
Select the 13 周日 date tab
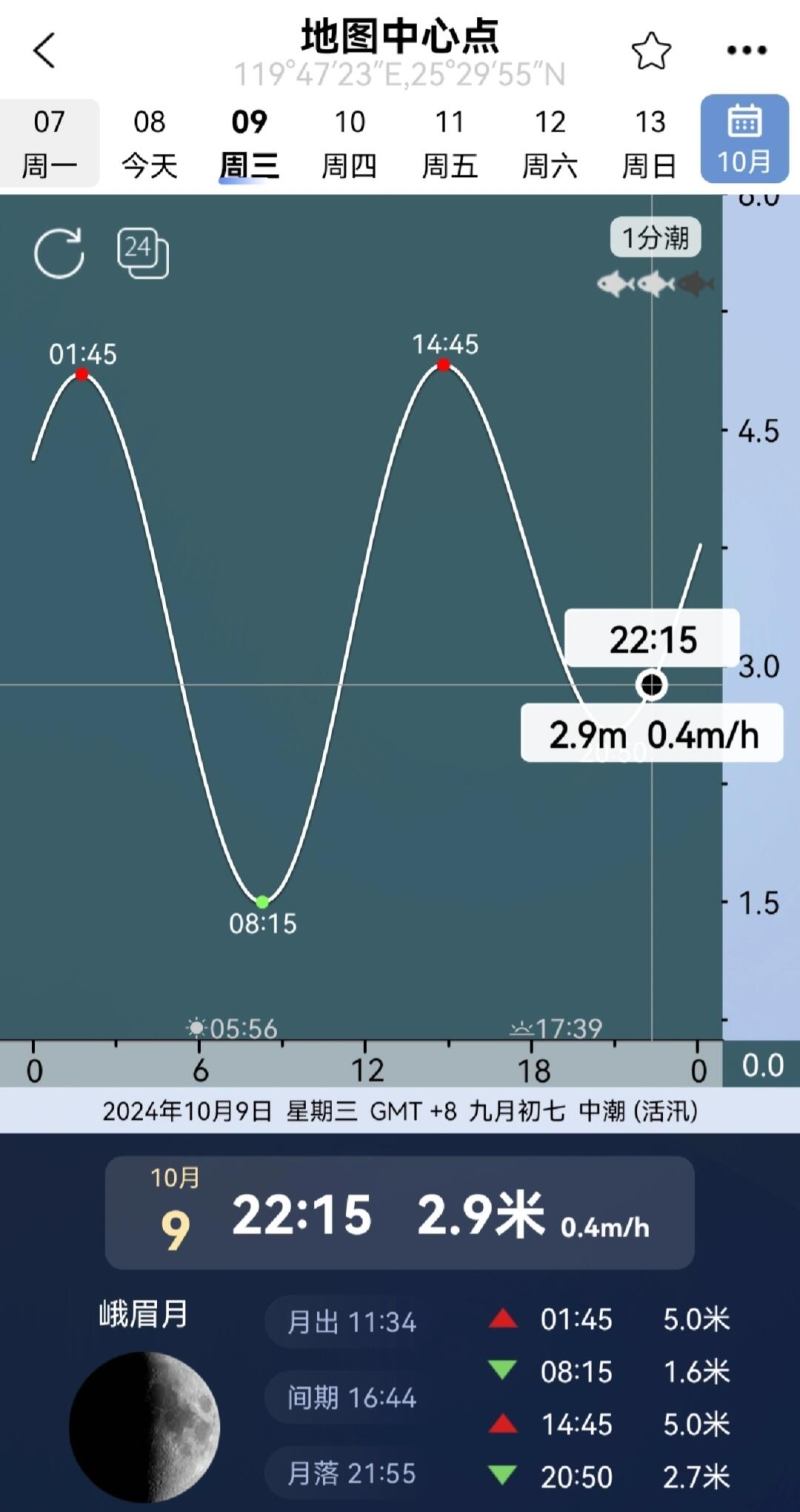coord(650,143)
